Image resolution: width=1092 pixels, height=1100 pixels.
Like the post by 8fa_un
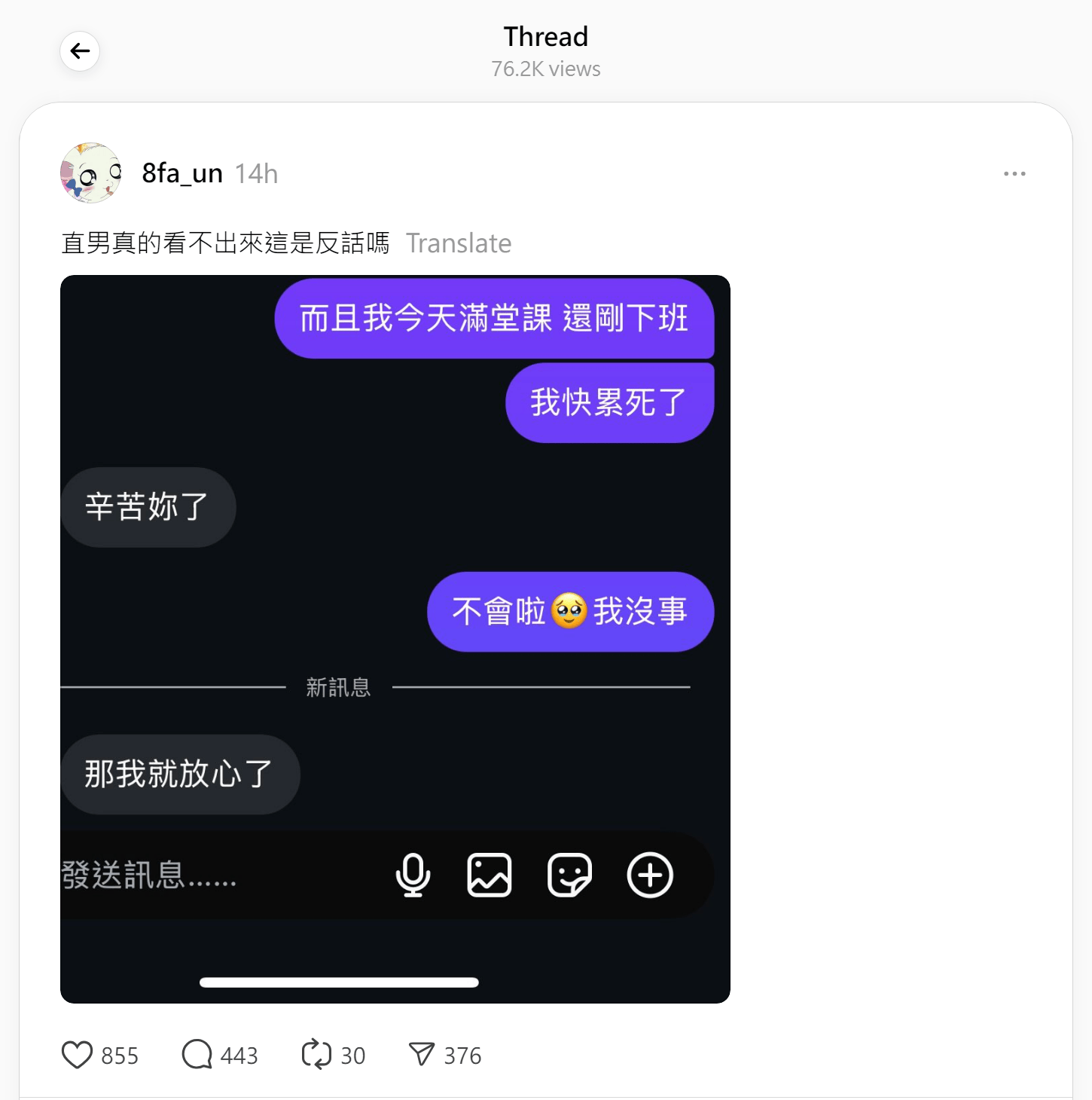click(78, 1055)
